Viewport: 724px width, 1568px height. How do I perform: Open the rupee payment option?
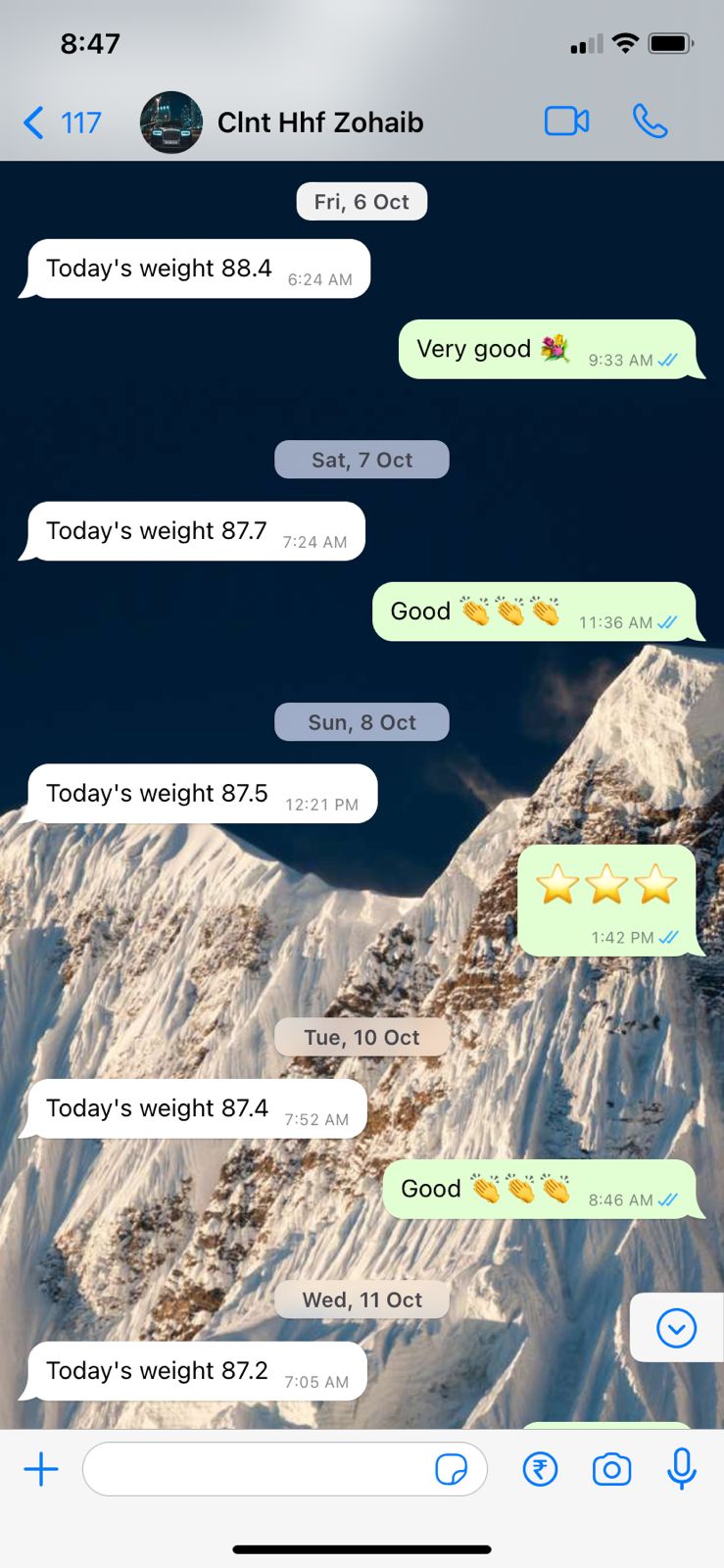540,1469
